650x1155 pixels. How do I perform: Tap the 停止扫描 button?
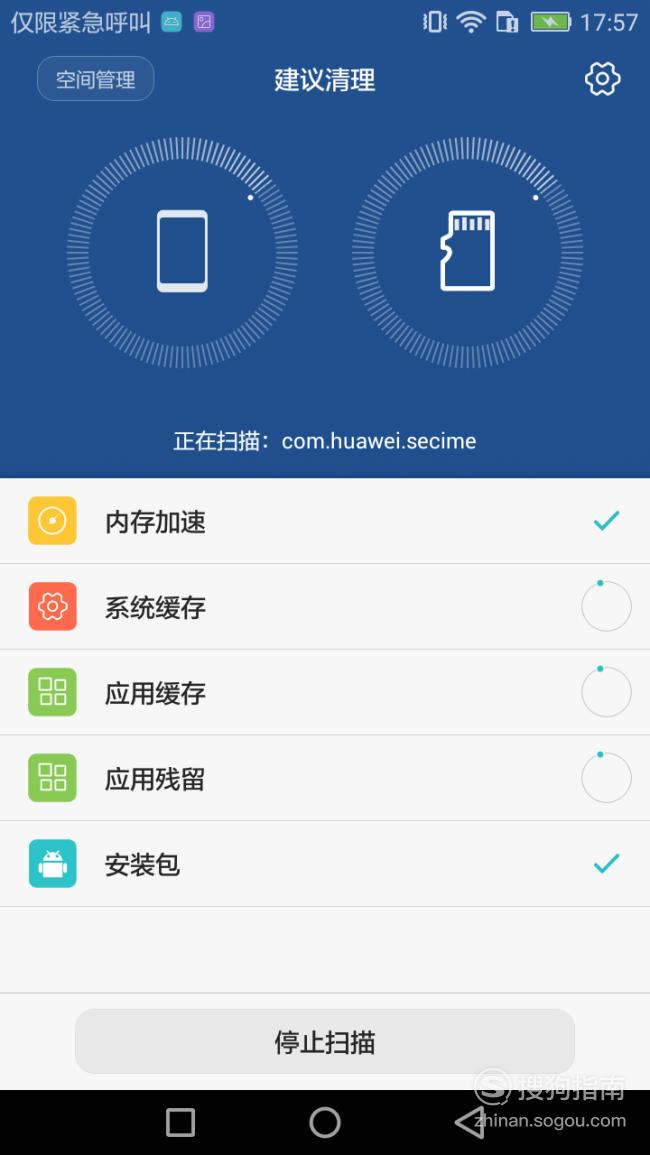click(x=324, y=1042)
